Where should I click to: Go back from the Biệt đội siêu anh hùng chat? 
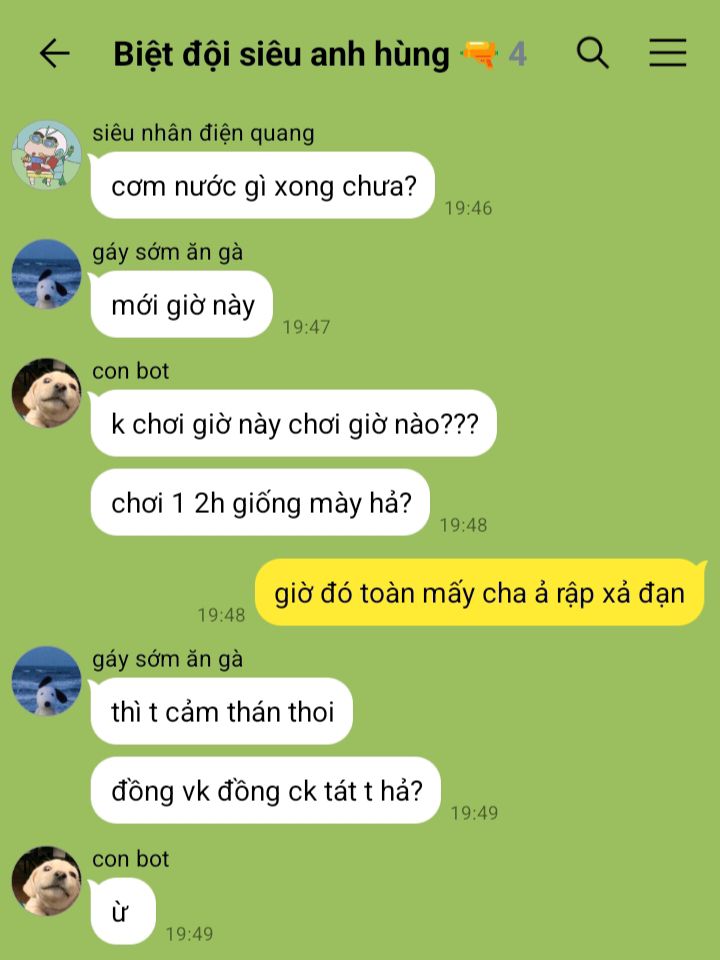pyautogui.click(x=54, y=53)
